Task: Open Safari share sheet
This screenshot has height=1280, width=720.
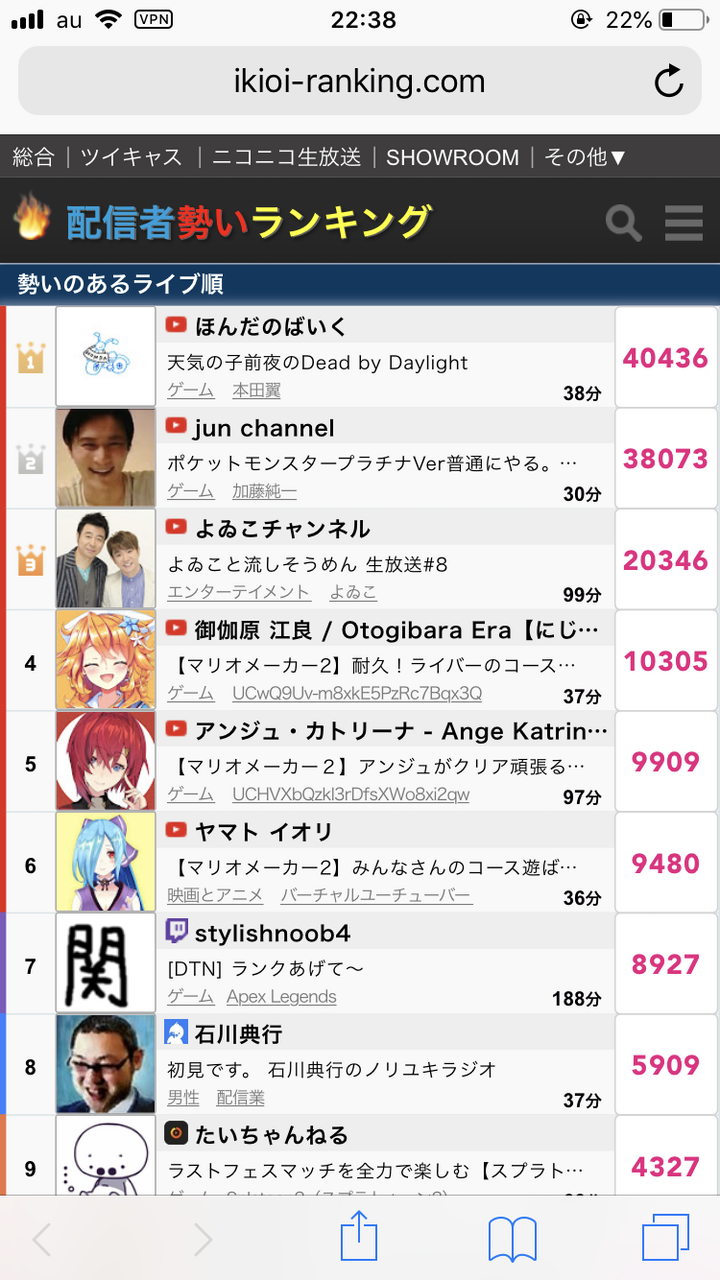Action: (359, 1240)
